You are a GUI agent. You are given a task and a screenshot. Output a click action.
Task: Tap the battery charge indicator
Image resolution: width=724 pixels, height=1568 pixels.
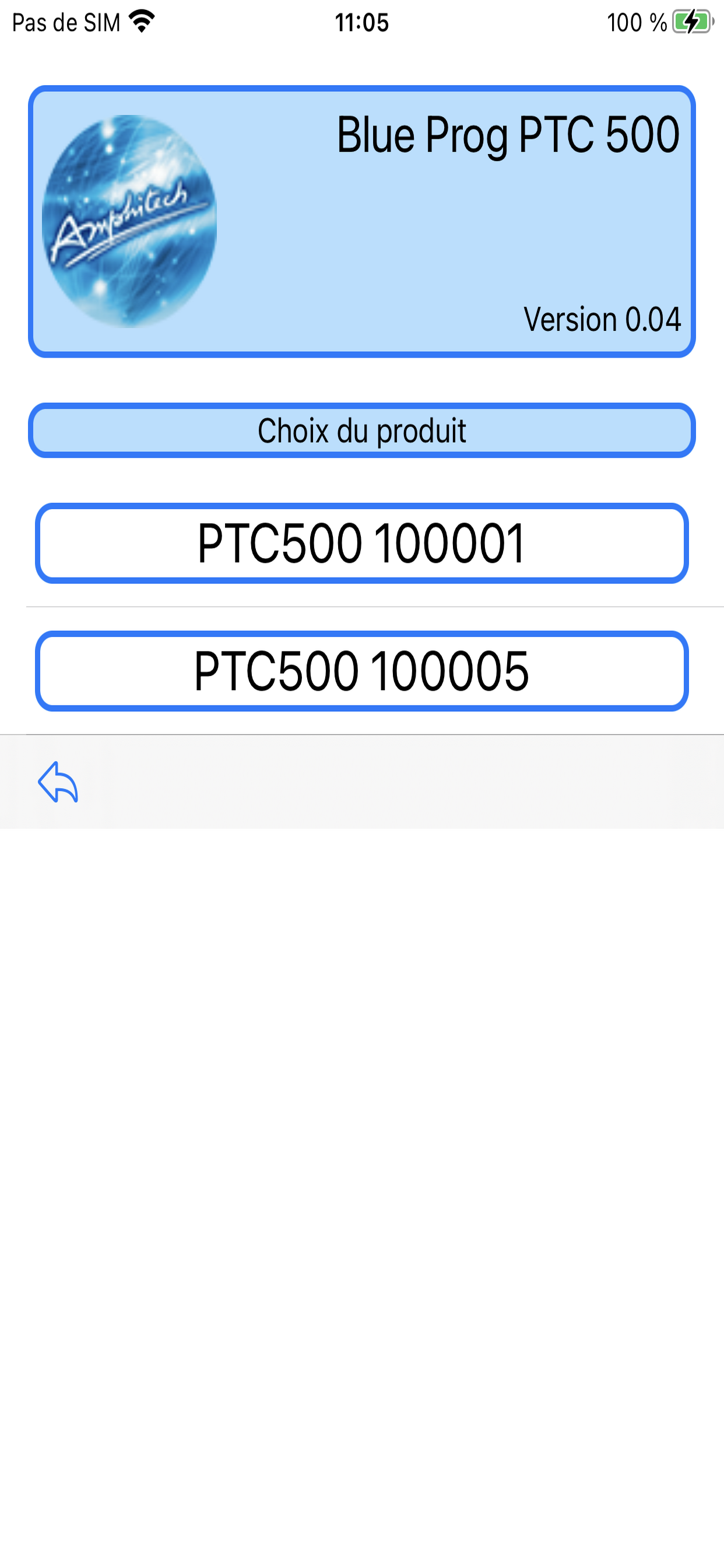tap(691, 22)
